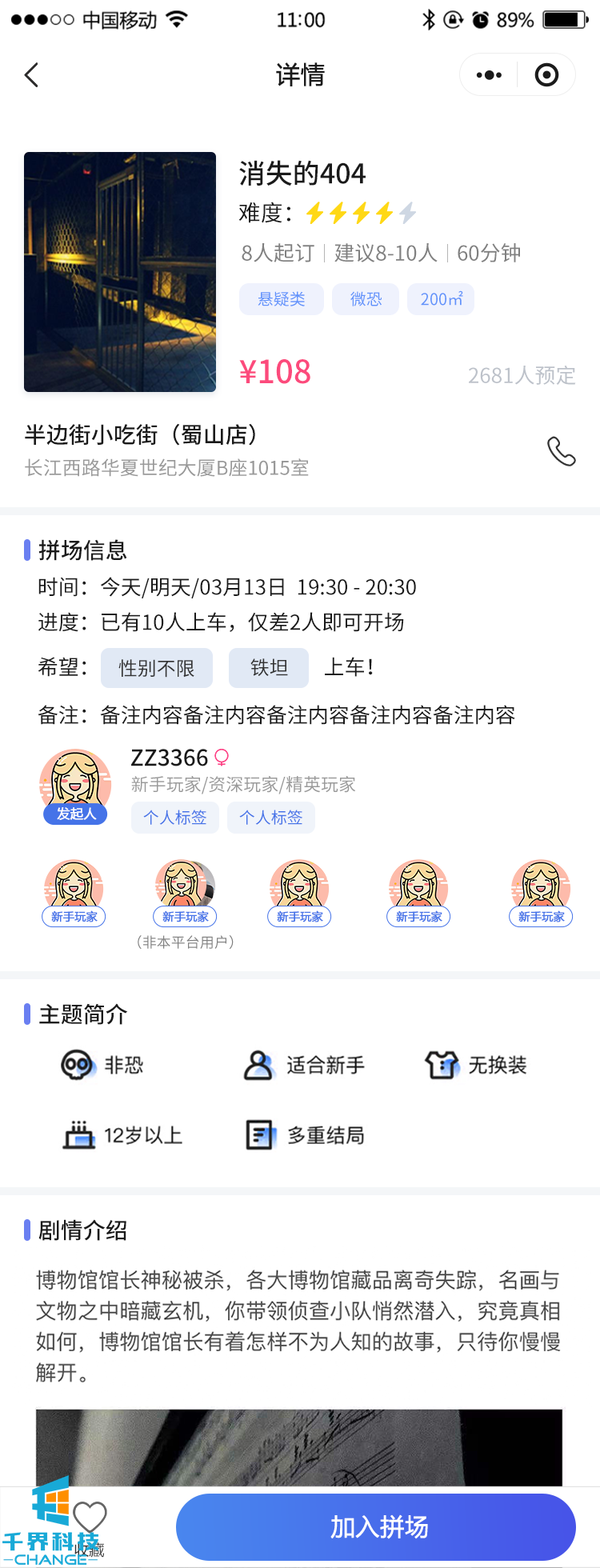Open the 消失的404 cover image
This screenshot has width=600, height=1568.
[x=120, y=272]
